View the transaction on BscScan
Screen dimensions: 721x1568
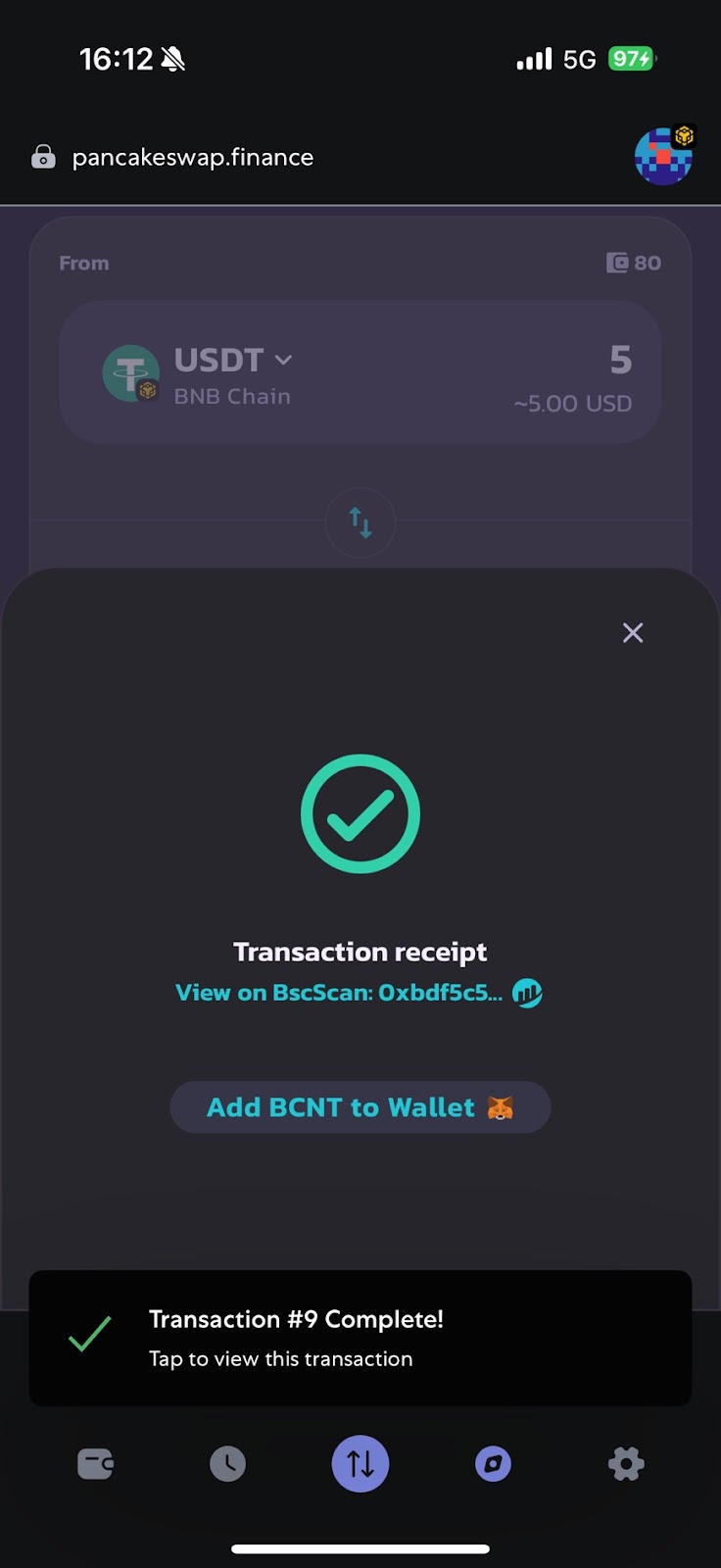(359, 993)
